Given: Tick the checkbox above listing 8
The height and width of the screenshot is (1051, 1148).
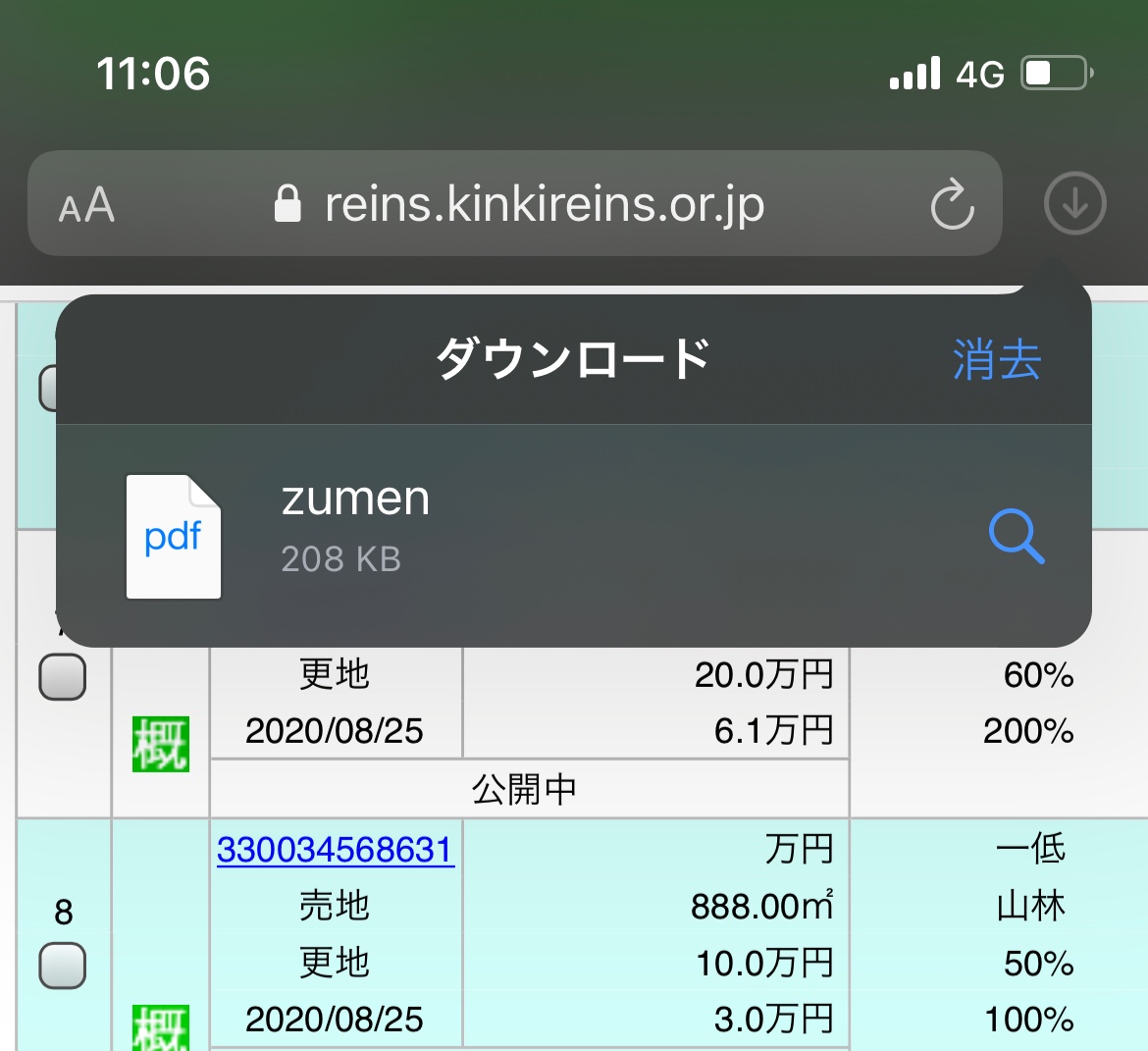Looking at the screenshot, I should tap(62, 677).
